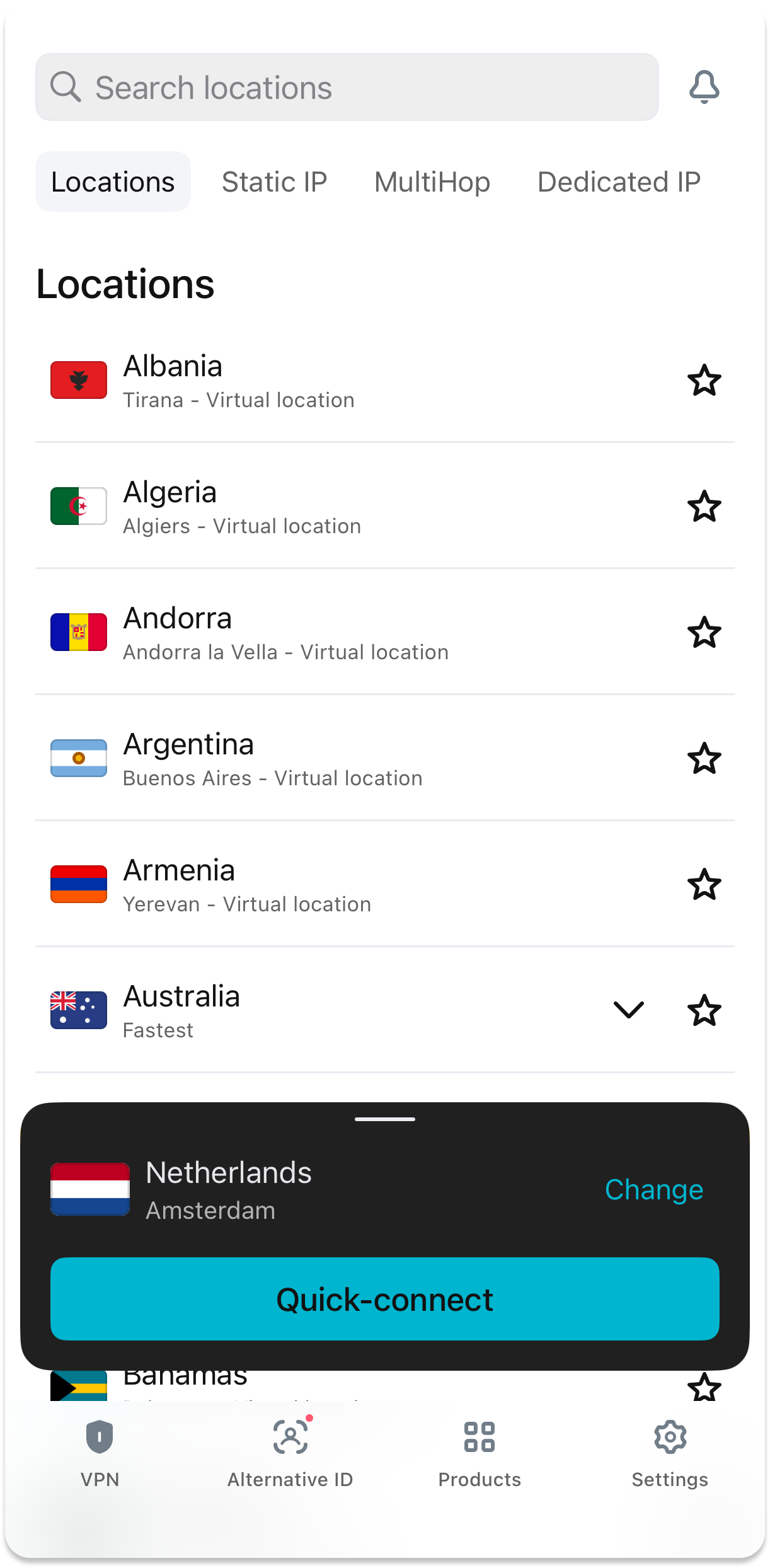Switch to the MultiHop tab

pos(432,182)
